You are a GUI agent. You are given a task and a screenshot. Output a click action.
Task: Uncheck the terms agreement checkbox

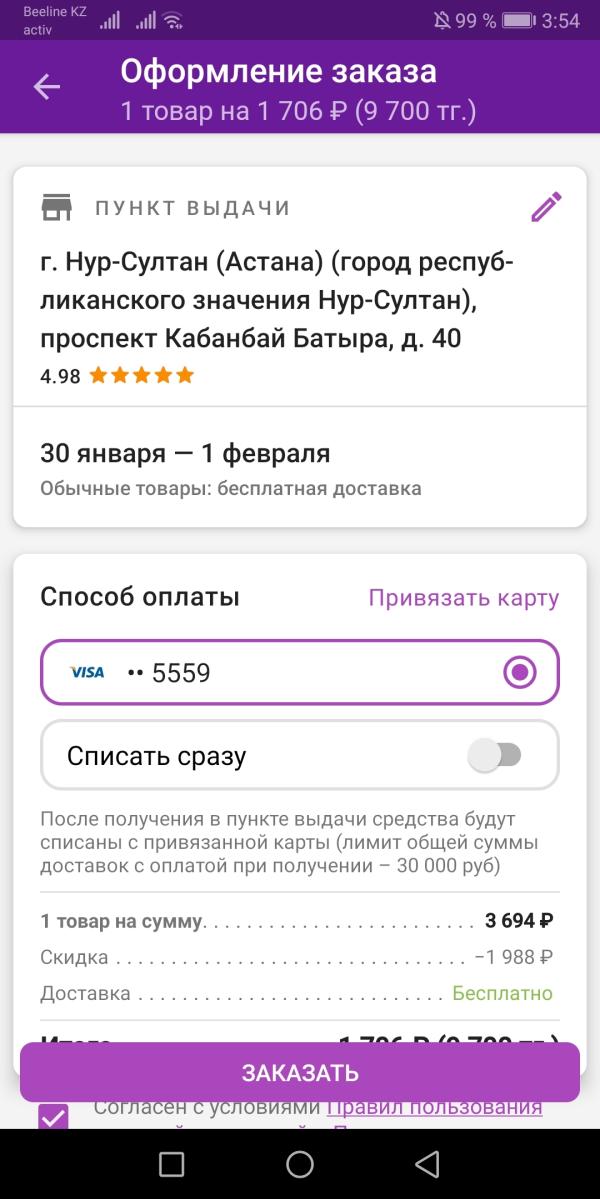coord(54,1116)
